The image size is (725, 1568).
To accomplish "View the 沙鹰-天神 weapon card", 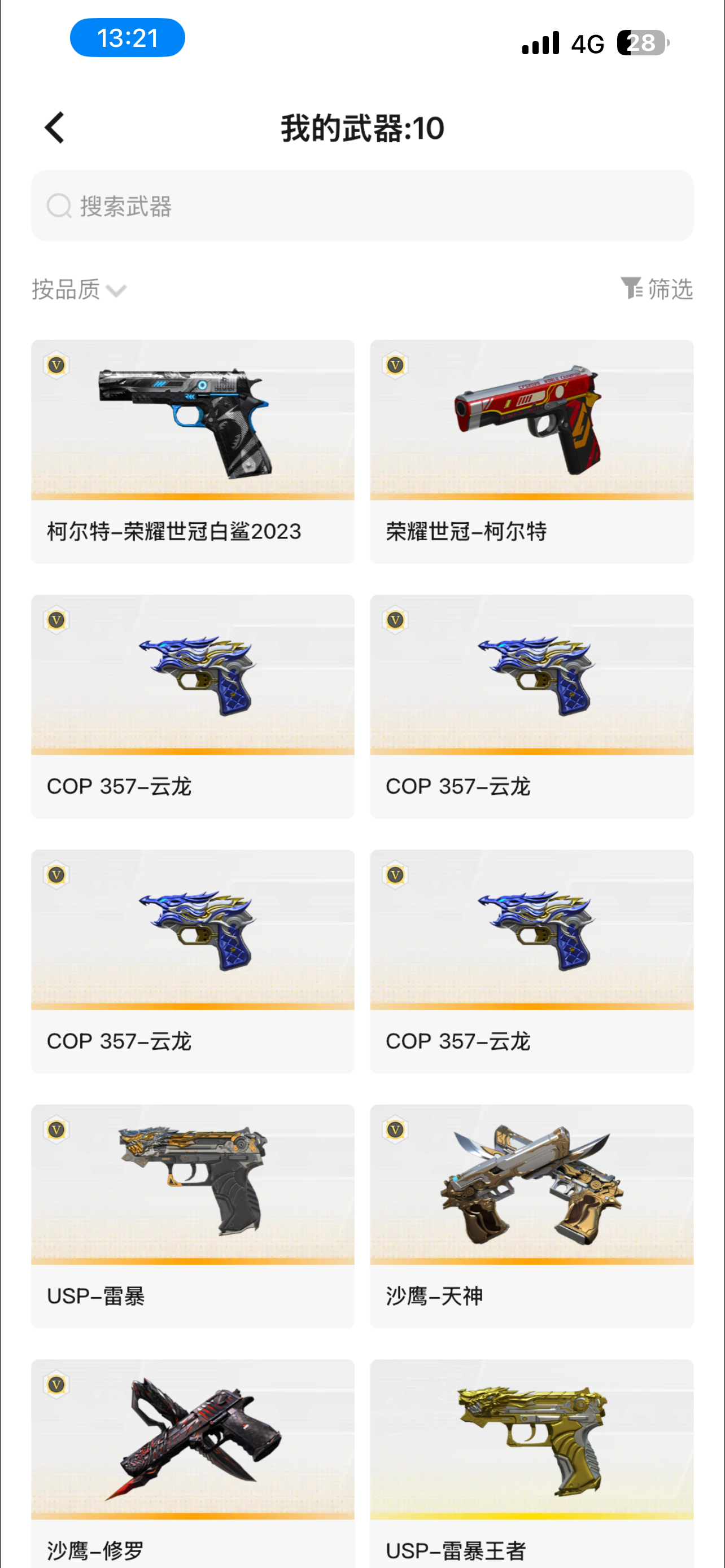I will click(531, 1216).
